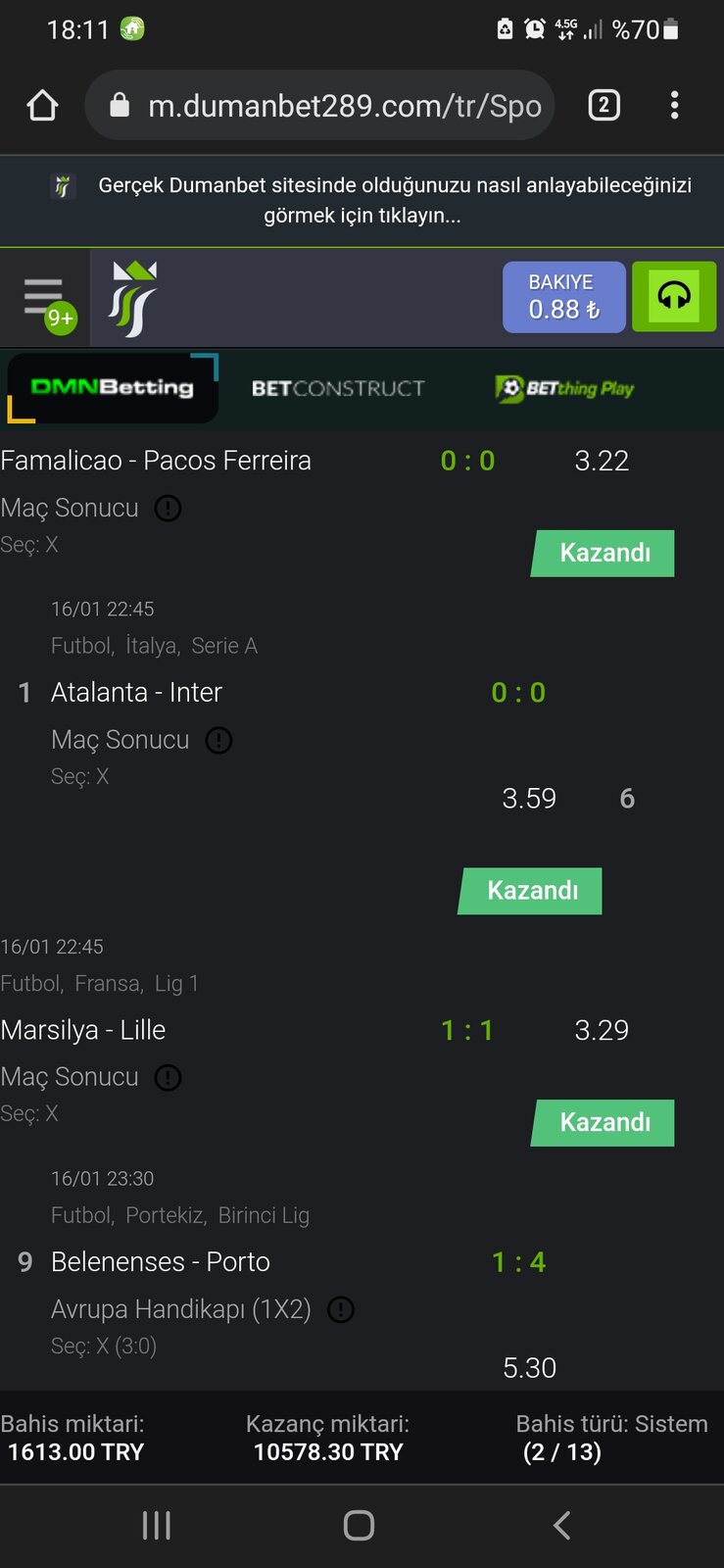Screen dimensions: 724x1568
Task: Open live support headset button
Action: coord(674,296)
